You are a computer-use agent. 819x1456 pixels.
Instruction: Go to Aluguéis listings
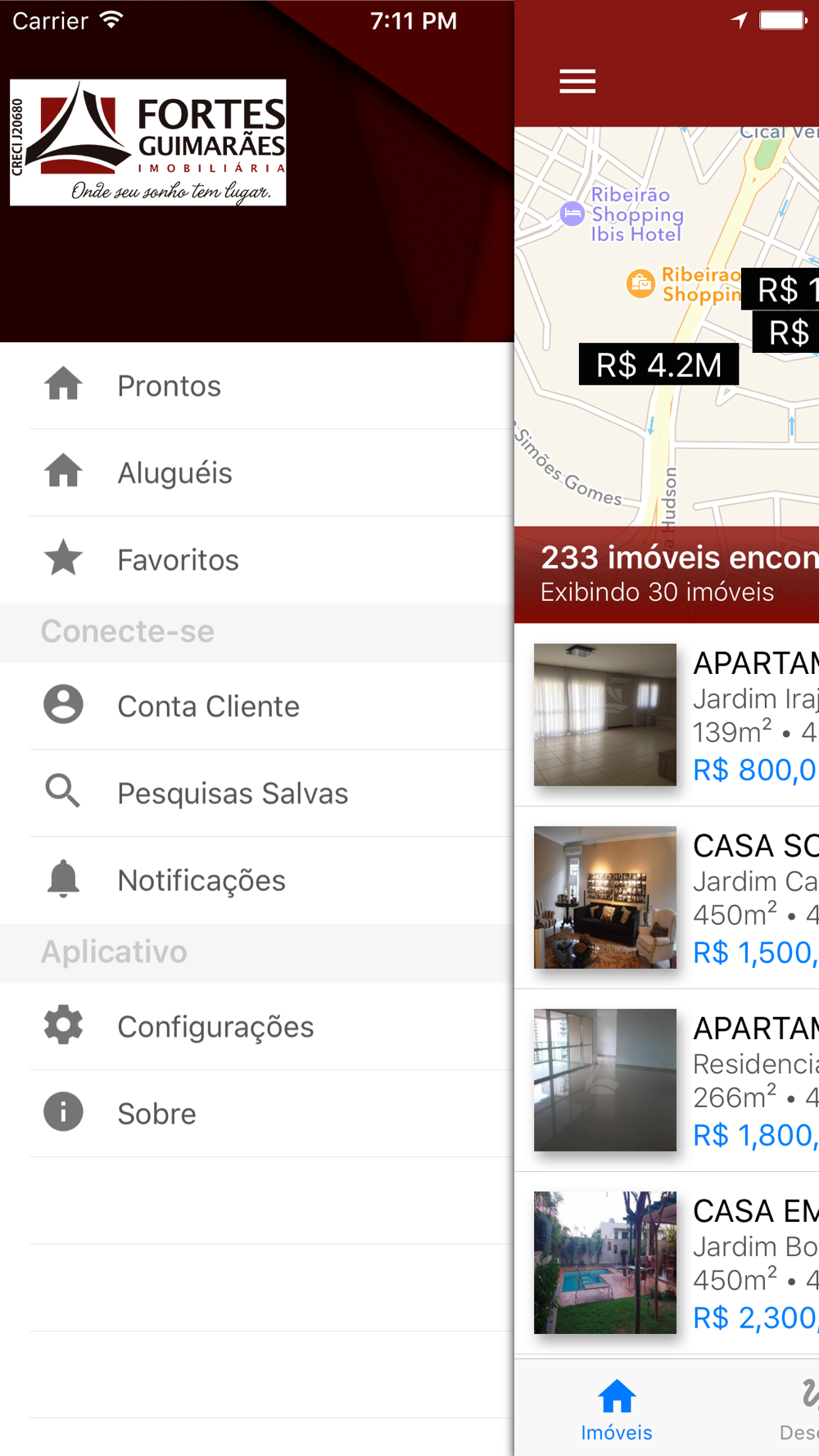pos(257,473)
